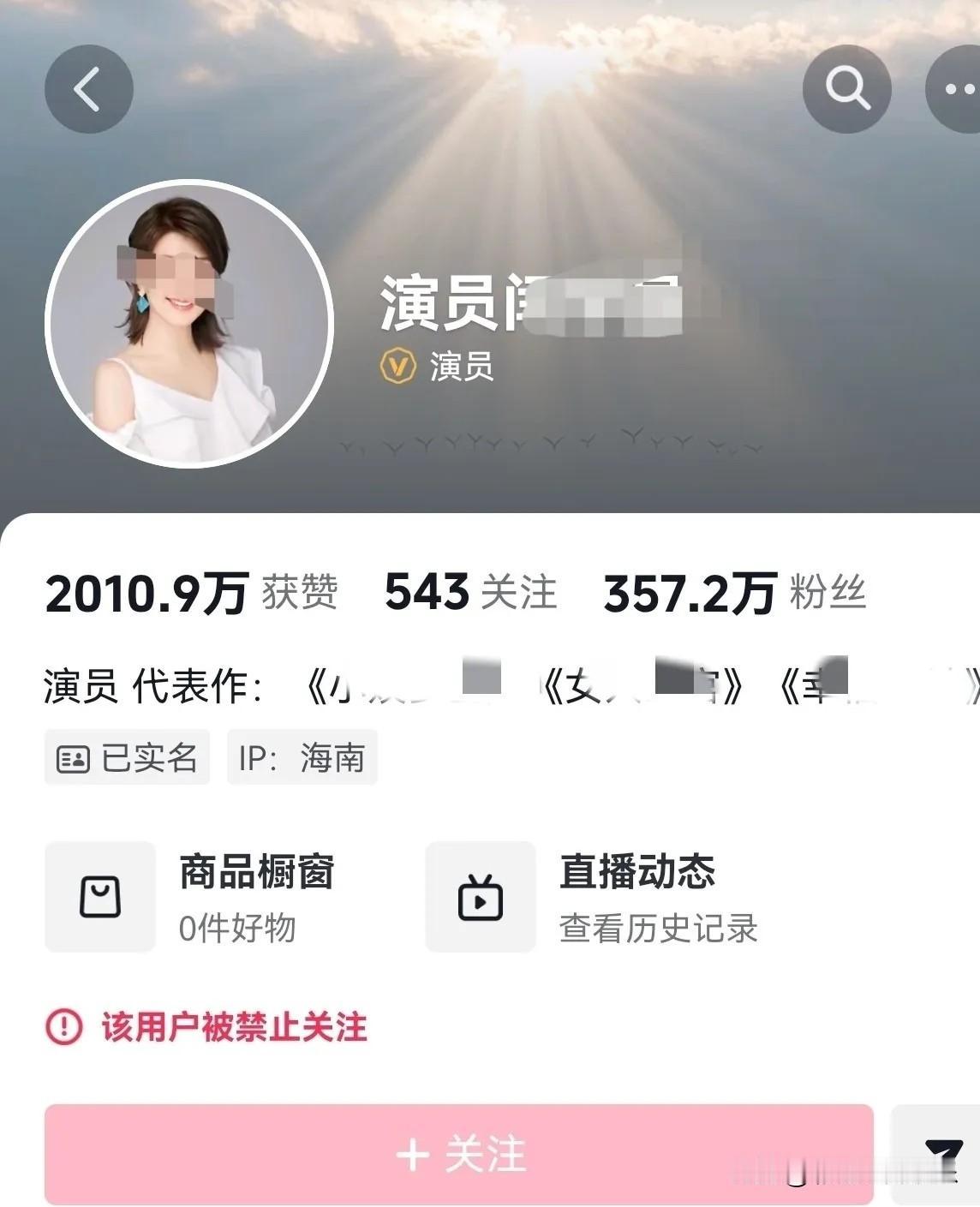This screenshot has width=980, height=1207.
Task: Open search from the top right magnifier icon
Action: [x=846, y=88]
